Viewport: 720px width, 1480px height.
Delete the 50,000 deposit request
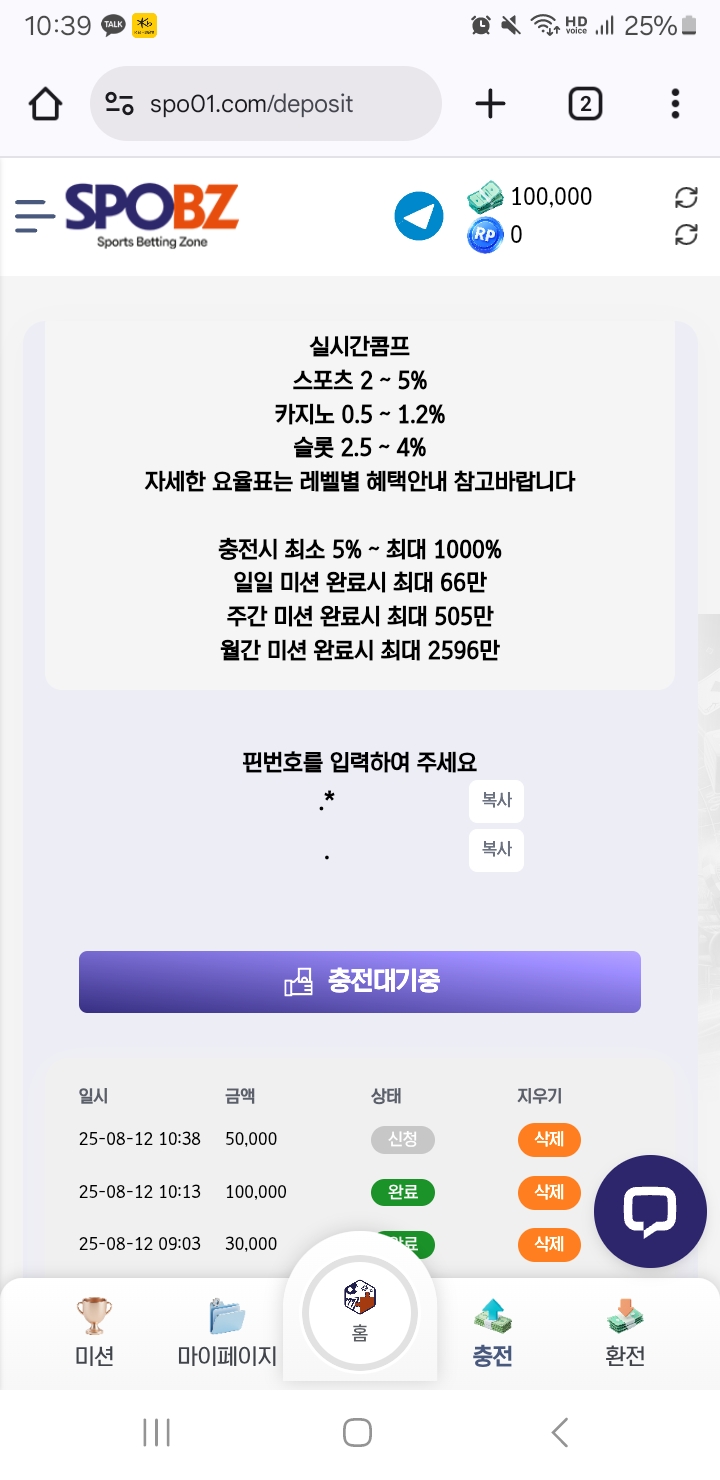click(549, 1139)
